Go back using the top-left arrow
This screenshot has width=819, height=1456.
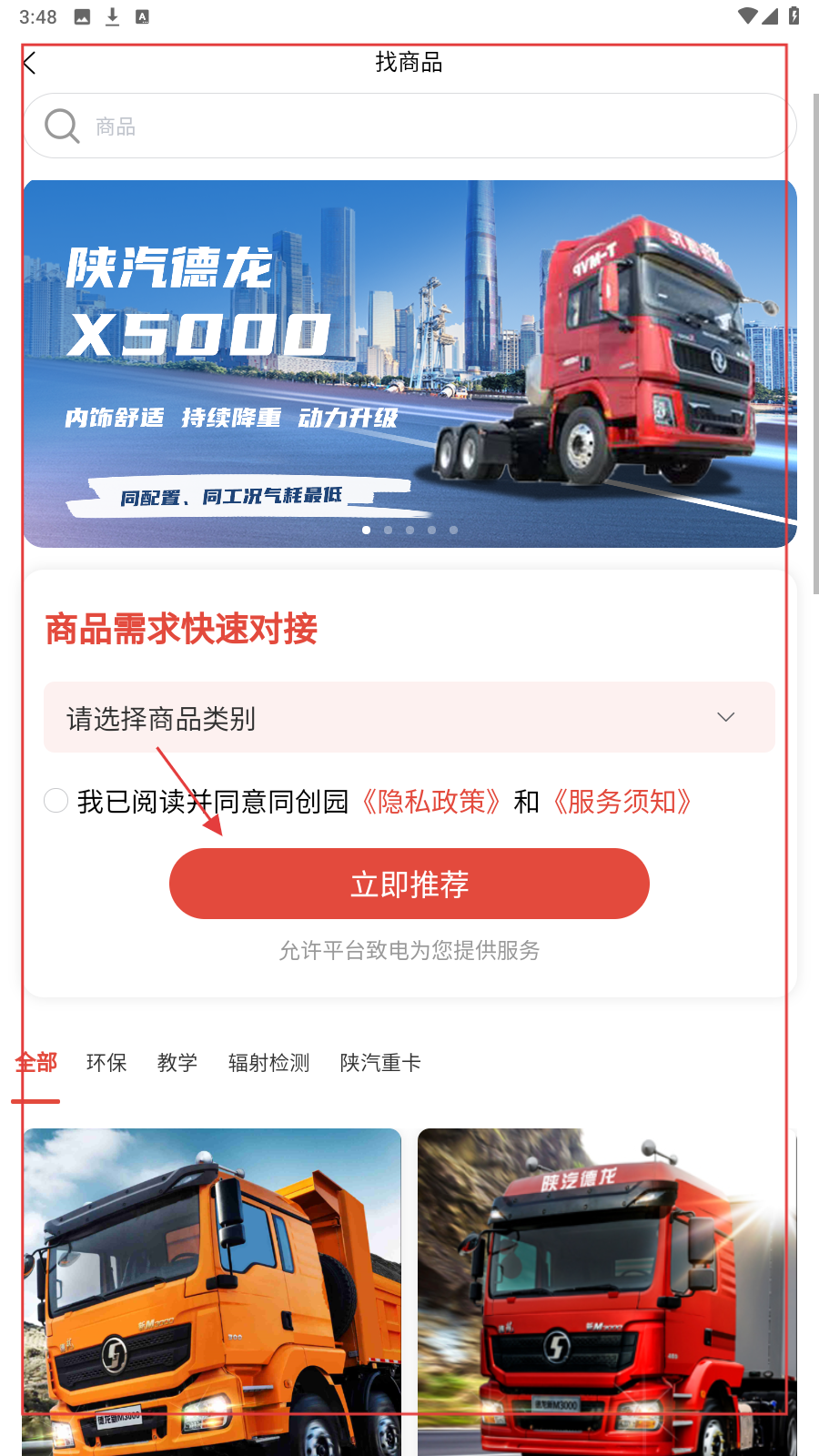(x=30, y=63)
